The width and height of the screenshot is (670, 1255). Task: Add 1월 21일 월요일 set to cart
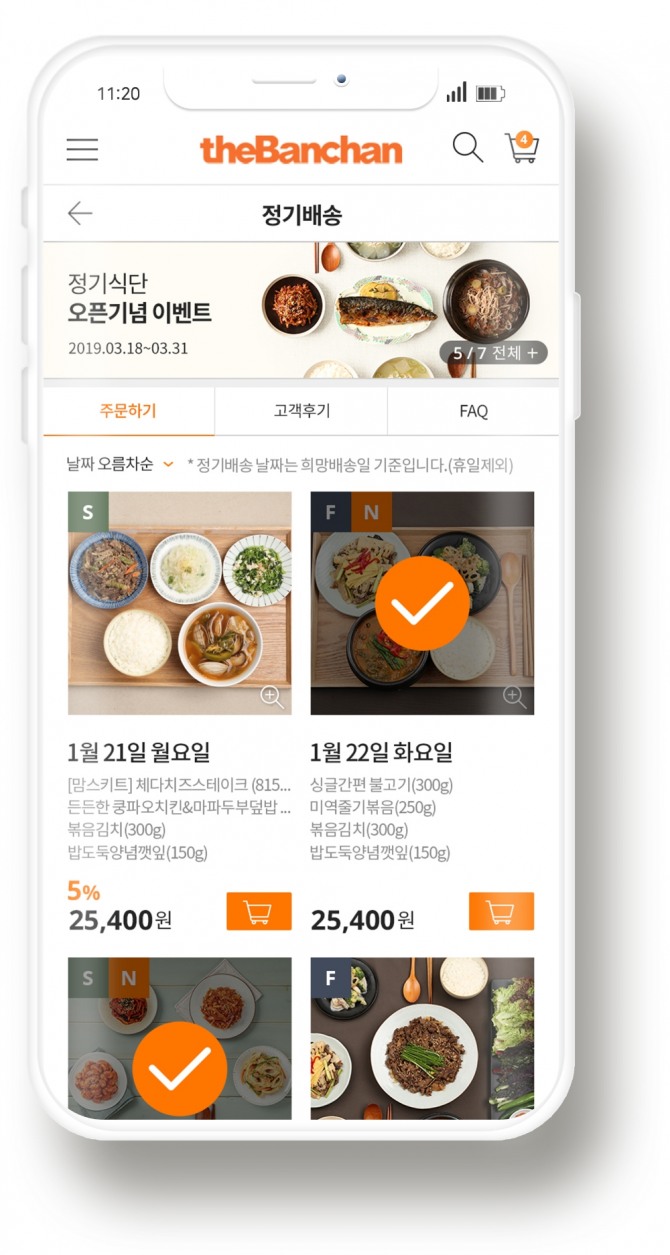click(259, 911)
